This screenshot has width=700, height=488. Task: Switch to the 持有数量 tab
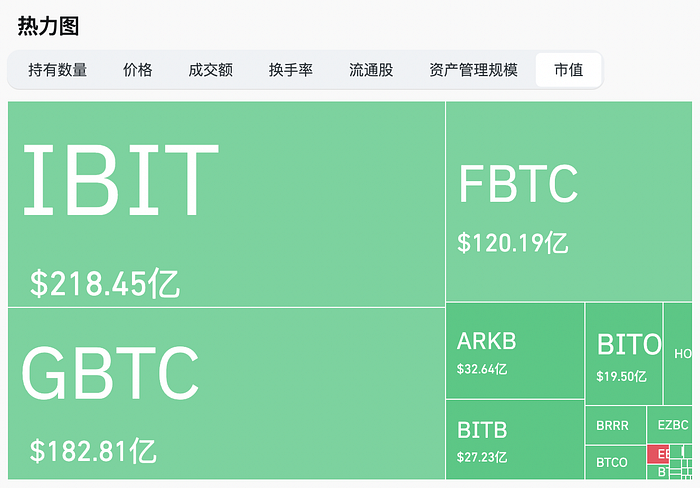tap(58, 70)
